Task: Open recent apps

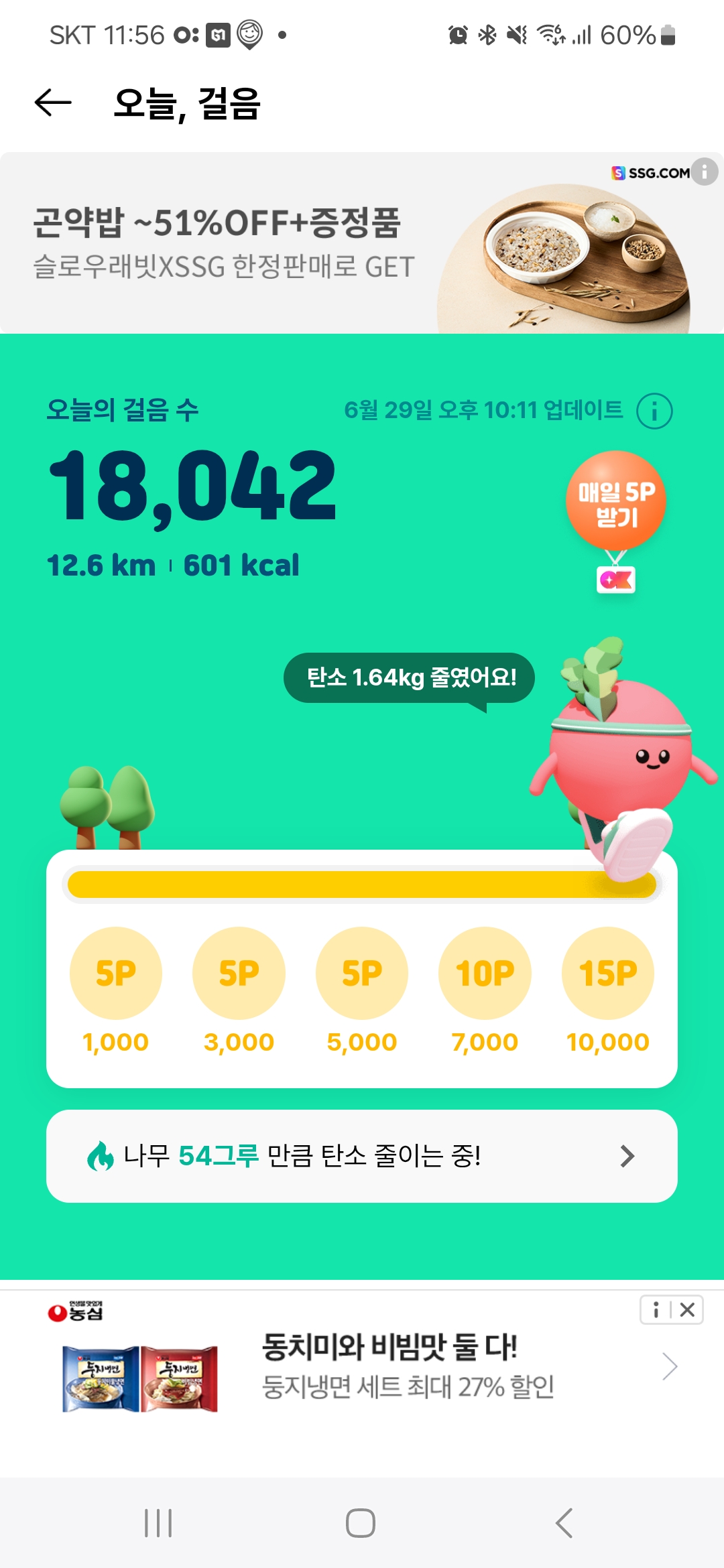Action: (158, 1523)
